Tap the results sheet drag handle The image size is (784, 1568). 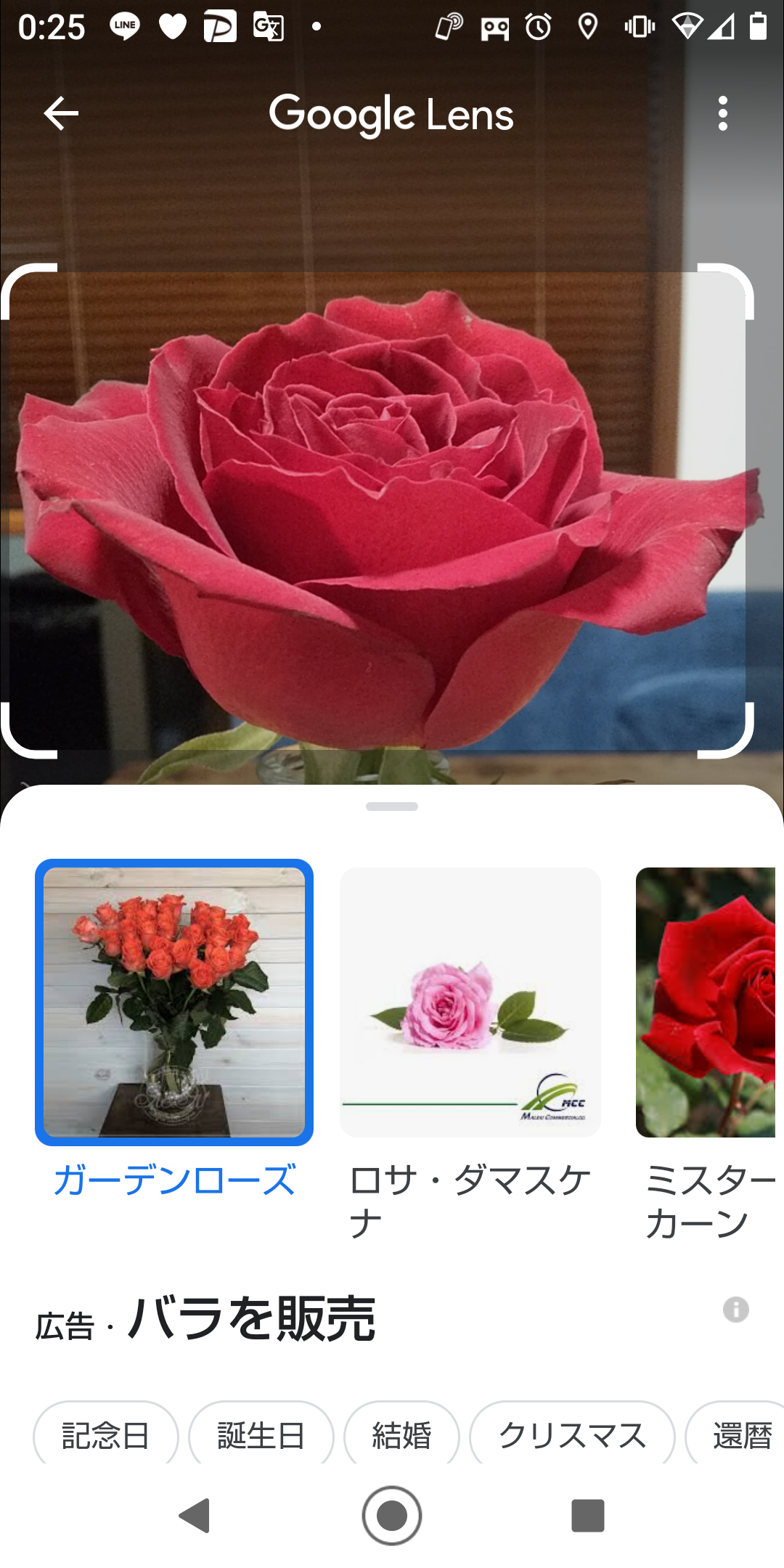pos(392,807)
